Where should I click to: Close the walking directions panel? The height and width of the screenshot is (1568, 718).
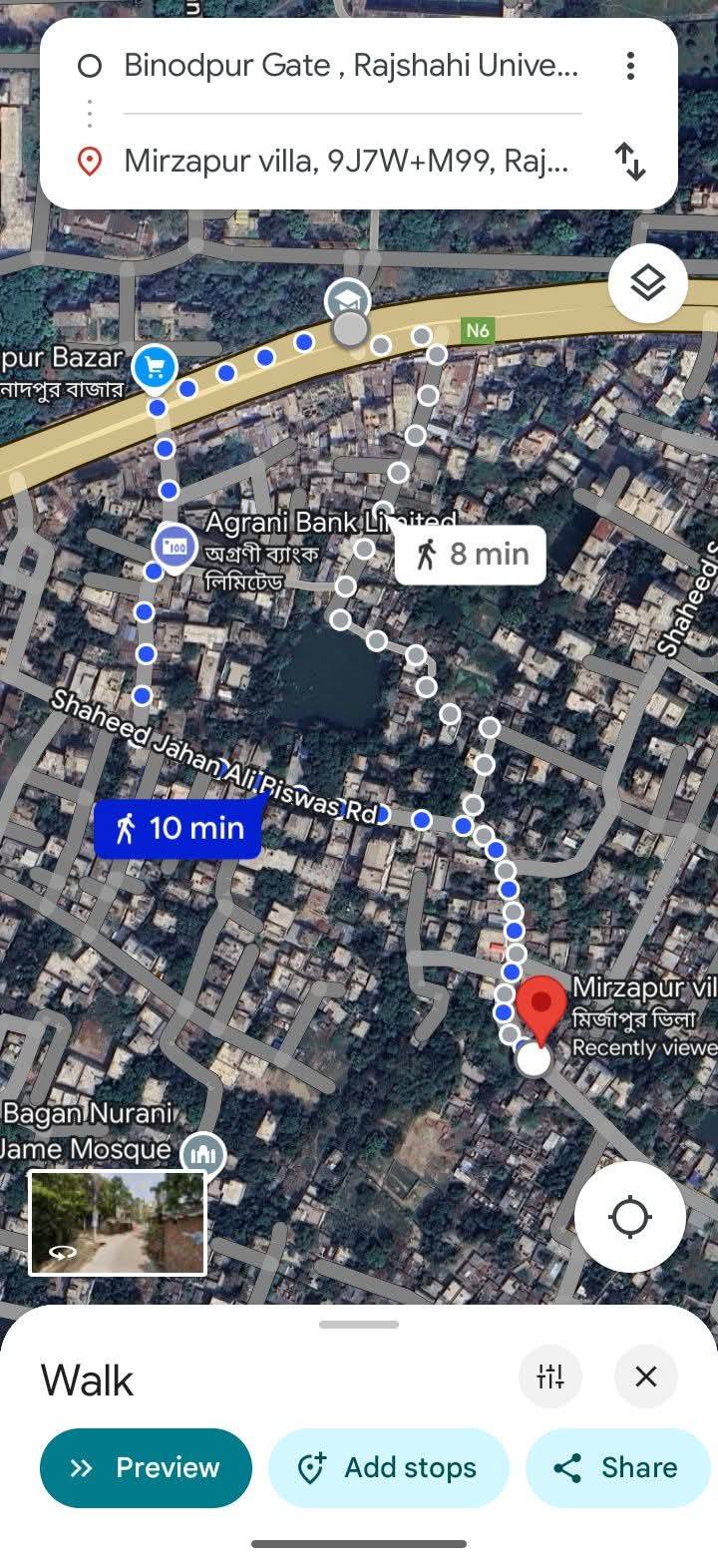(645, 1376)
